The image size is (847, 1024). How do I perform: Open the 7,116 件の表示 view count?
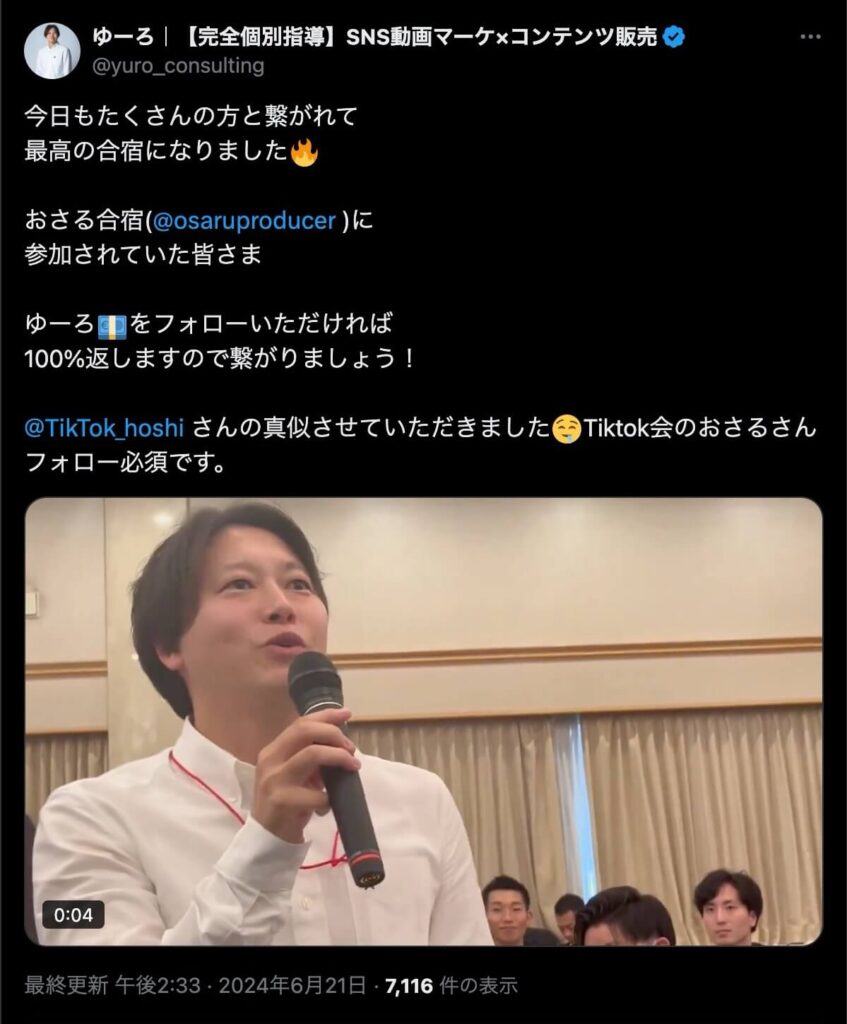(450, 986)
